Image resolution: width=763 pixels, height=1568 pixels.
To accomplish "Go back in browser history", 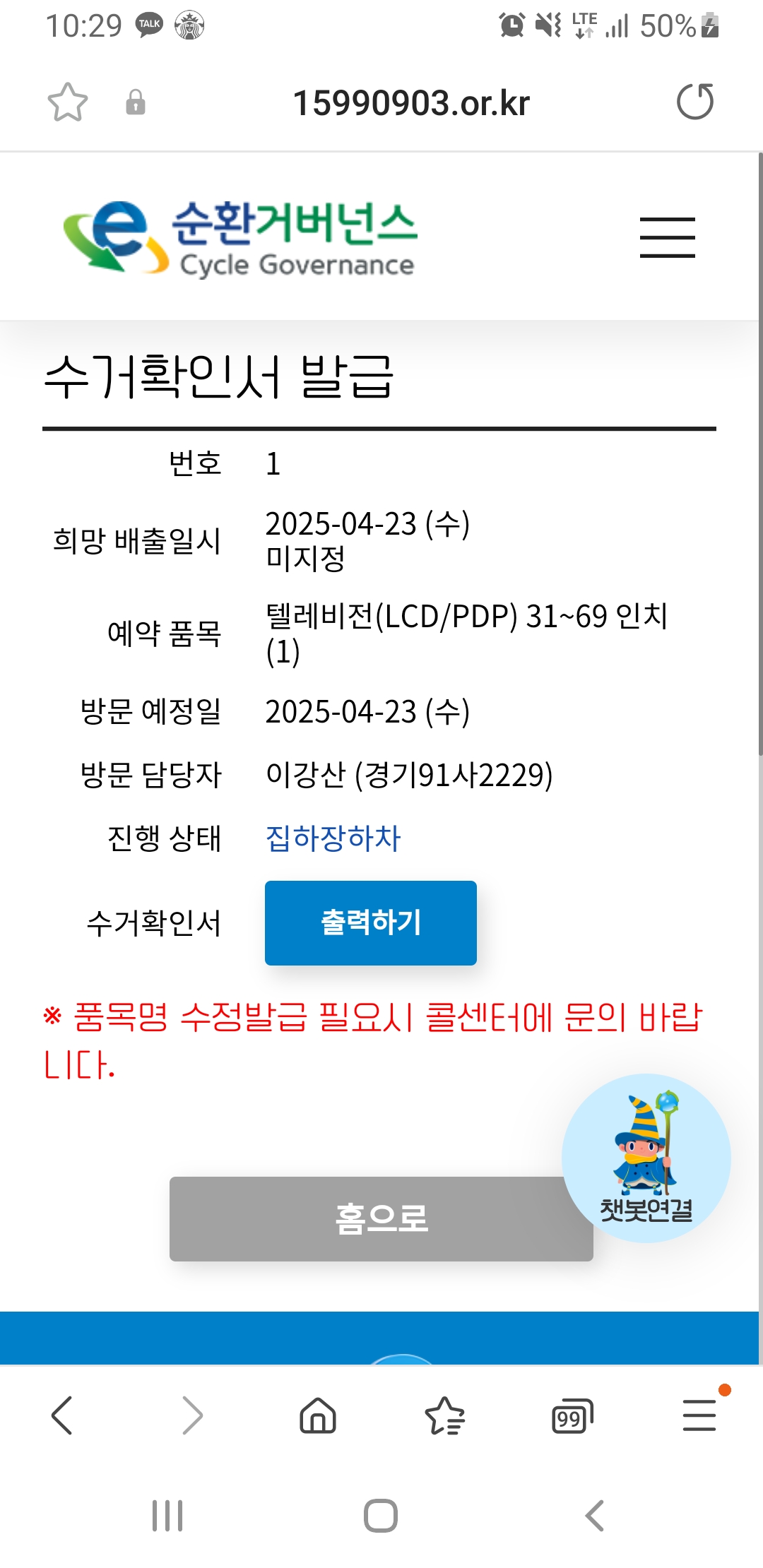I will (x=62, y=1415).
